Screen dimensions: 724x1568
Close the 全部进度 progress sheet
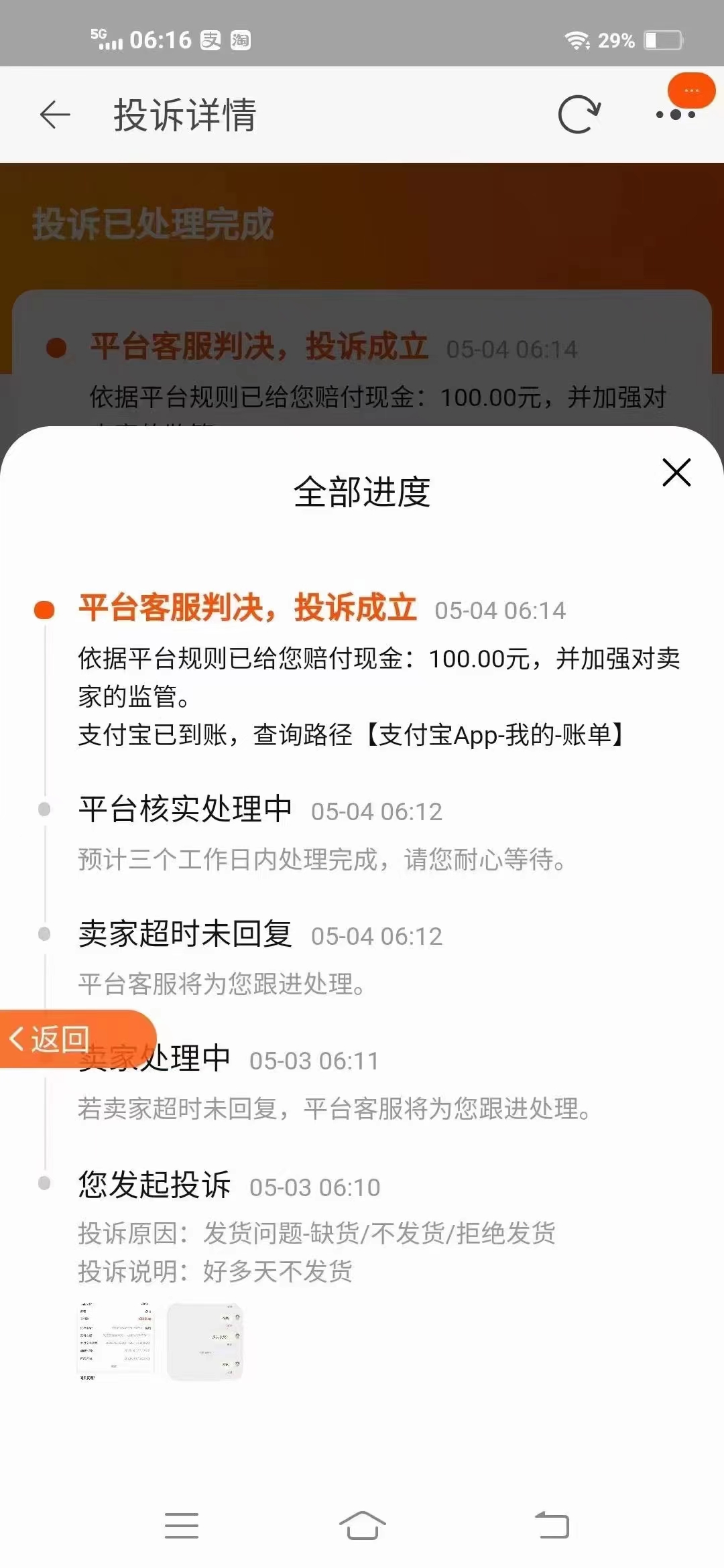[x=676, y=473]
